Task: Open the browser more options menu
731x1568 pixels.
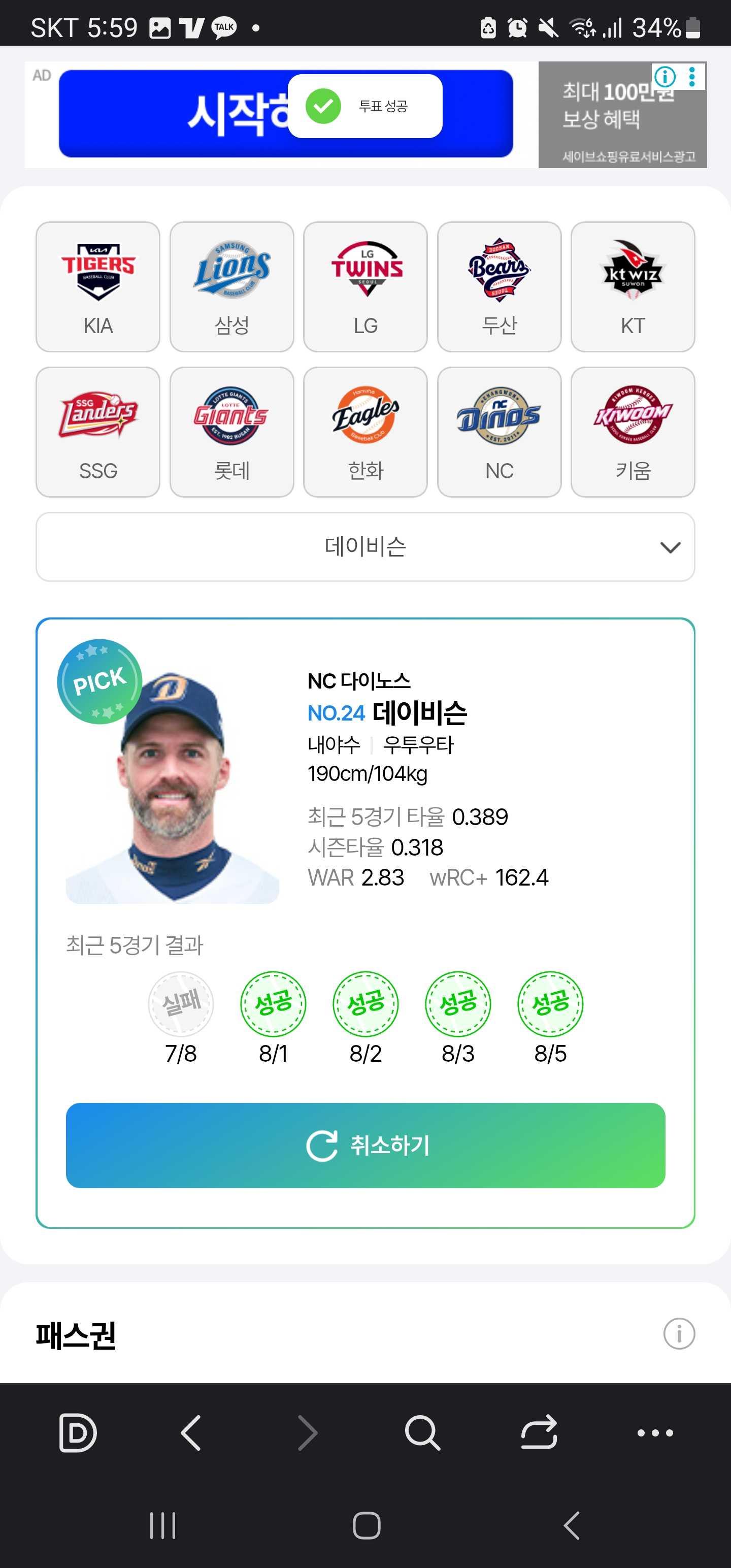Action: coord(655,1432)
